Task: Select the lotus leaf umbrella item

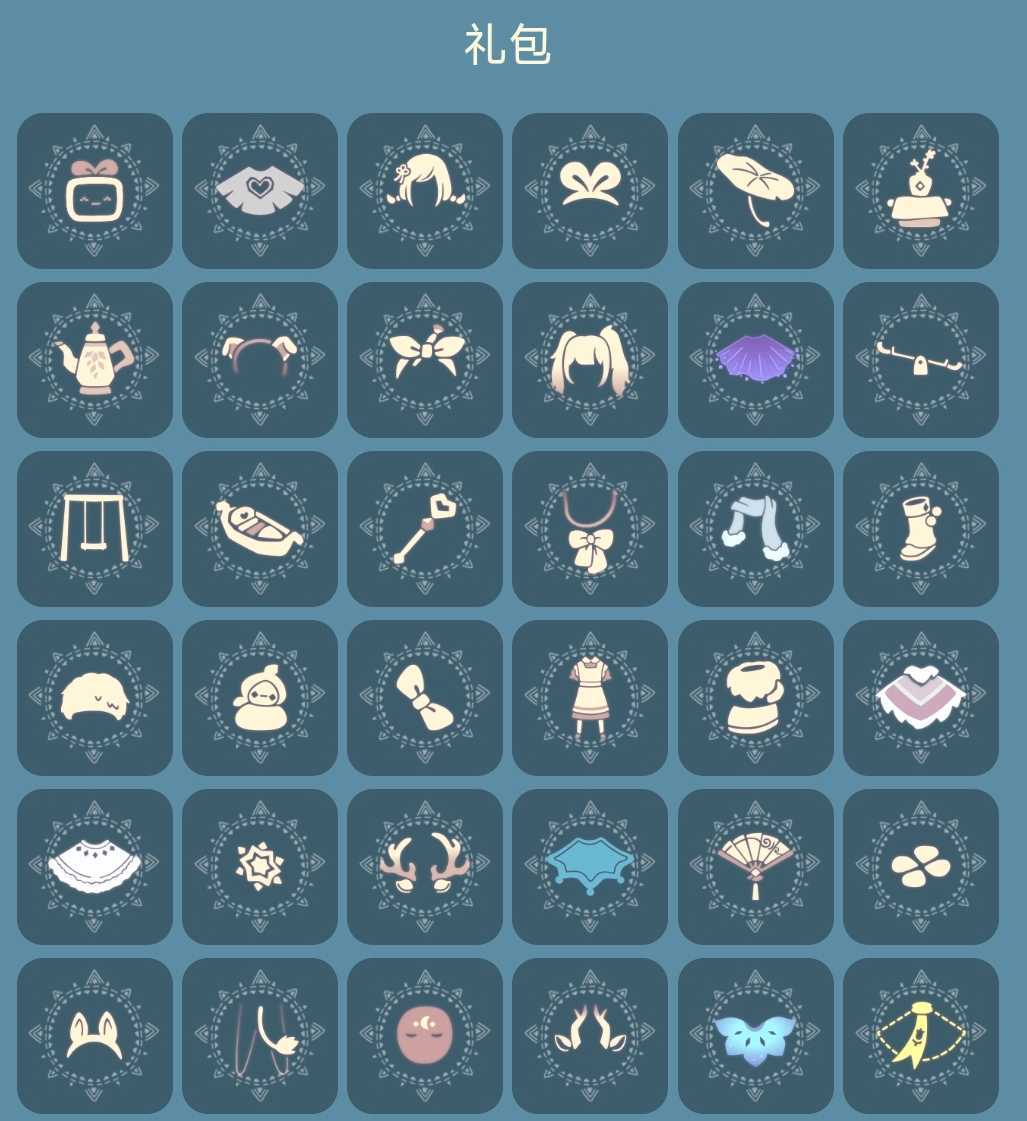Action: tap(755, 191)
